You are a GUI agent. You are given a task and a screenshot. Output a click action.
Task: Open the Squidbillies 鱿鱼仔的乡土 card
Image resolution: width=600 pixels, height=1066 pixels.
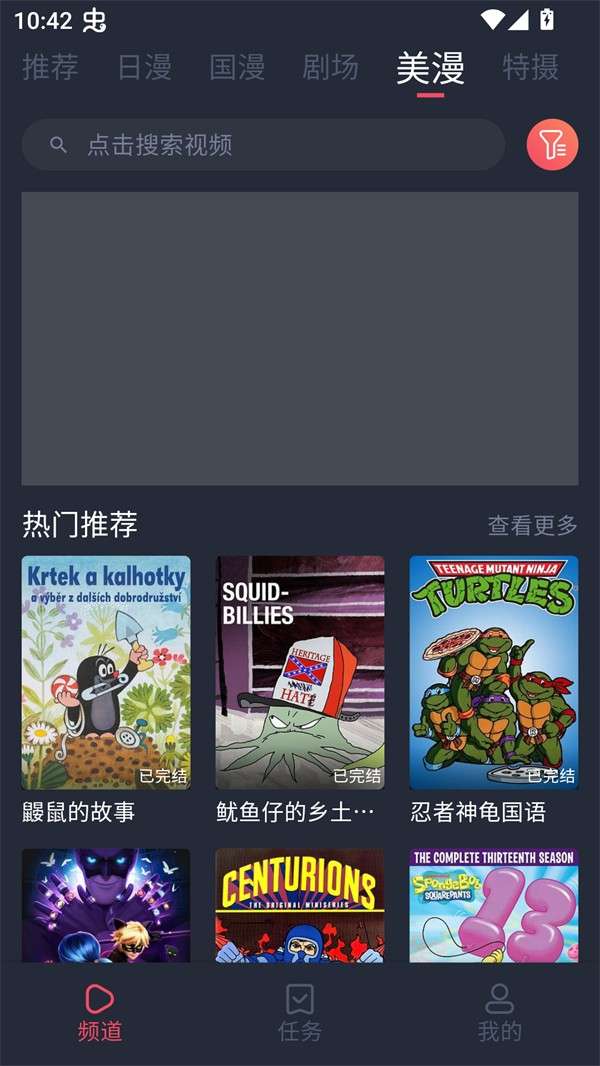pos(300,673)
